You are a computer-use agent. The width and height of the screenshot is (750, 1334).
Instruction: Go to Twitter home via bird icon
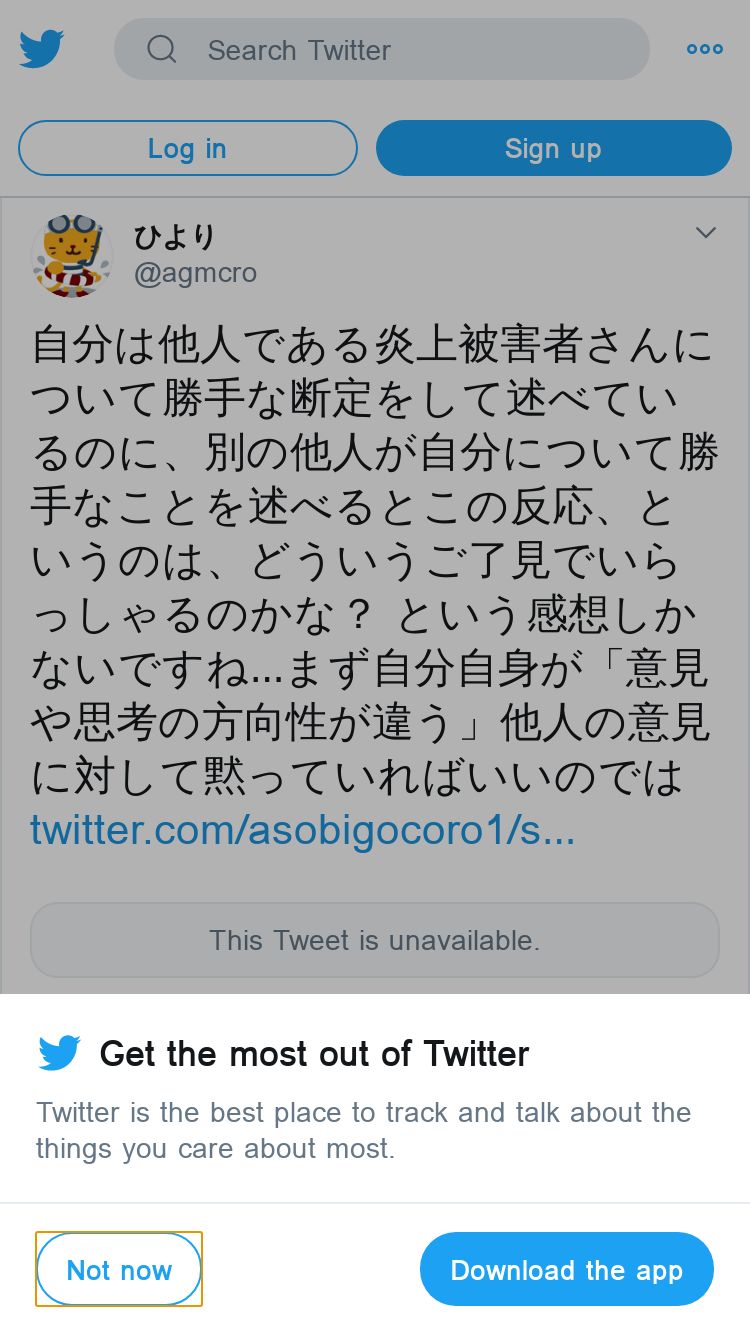point(42,49)
